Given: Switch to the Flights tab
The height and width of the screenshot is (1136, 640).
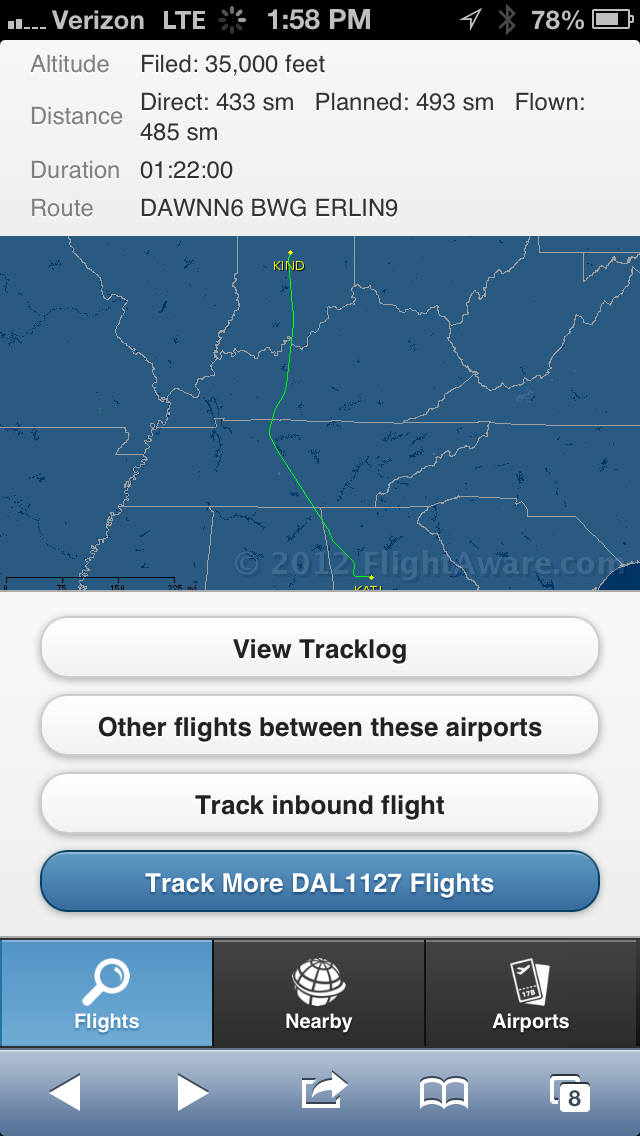Looking at the screenshot, I should coord(107,993).
